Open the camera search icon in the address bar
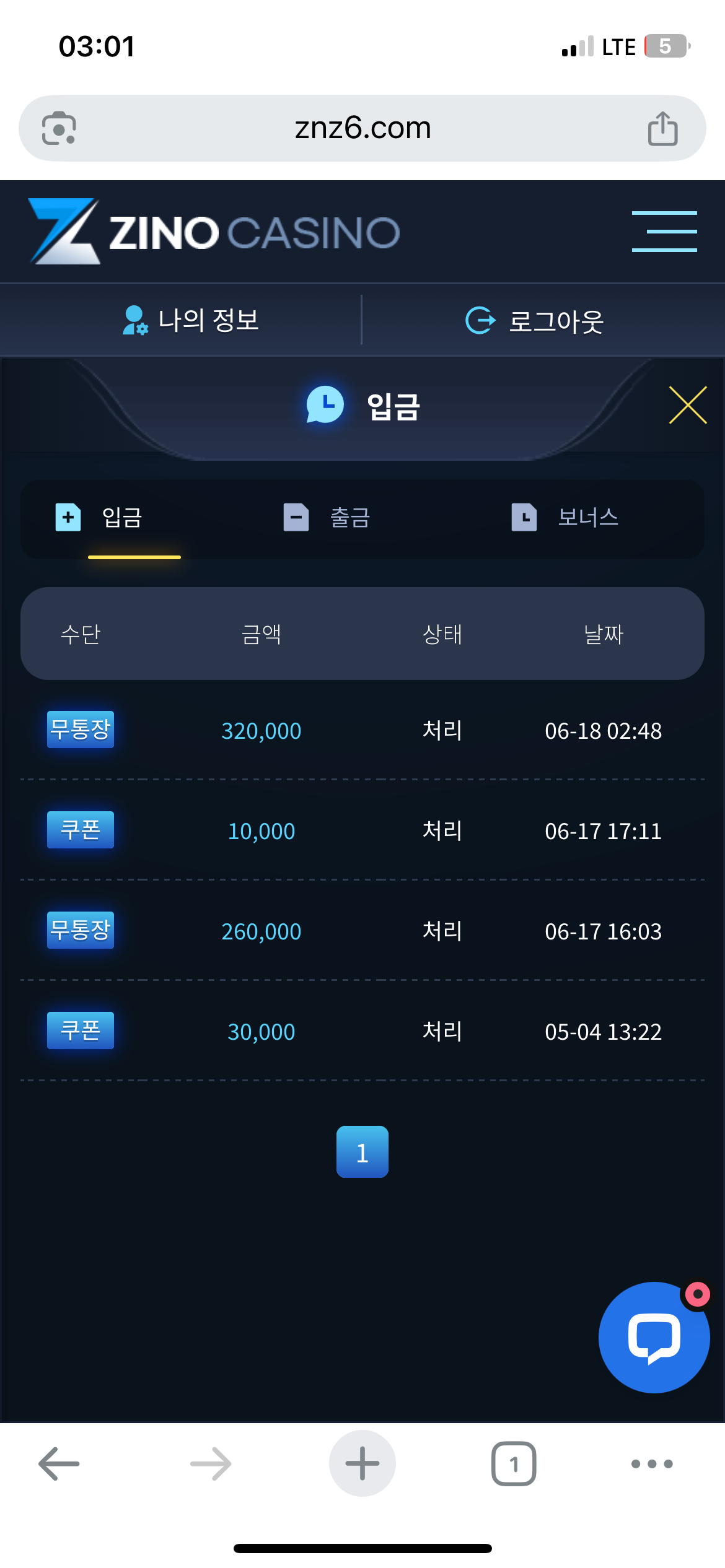Image resolution: width=725 pixels, height=1568 pixels. 59,128
